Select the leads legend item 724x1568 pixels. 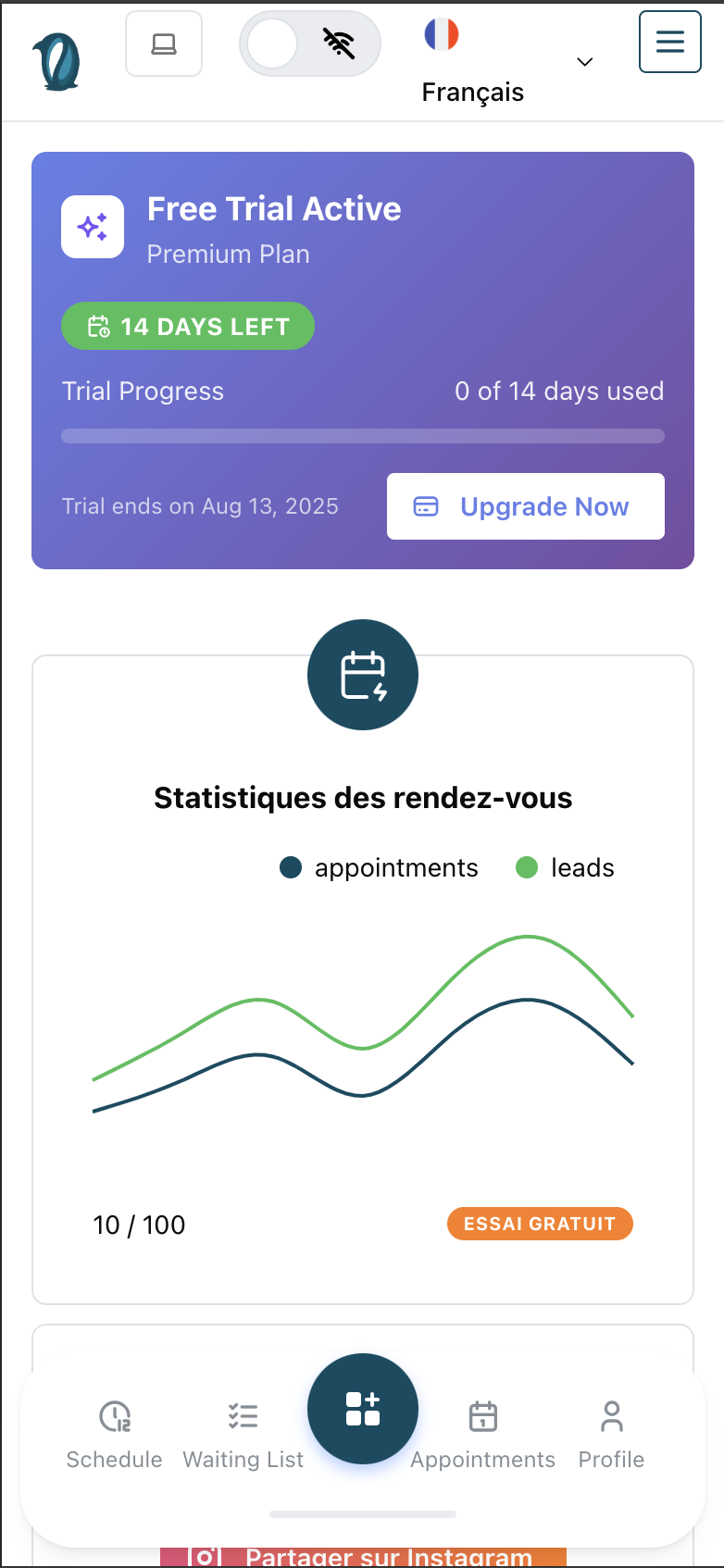click(565, 867)
